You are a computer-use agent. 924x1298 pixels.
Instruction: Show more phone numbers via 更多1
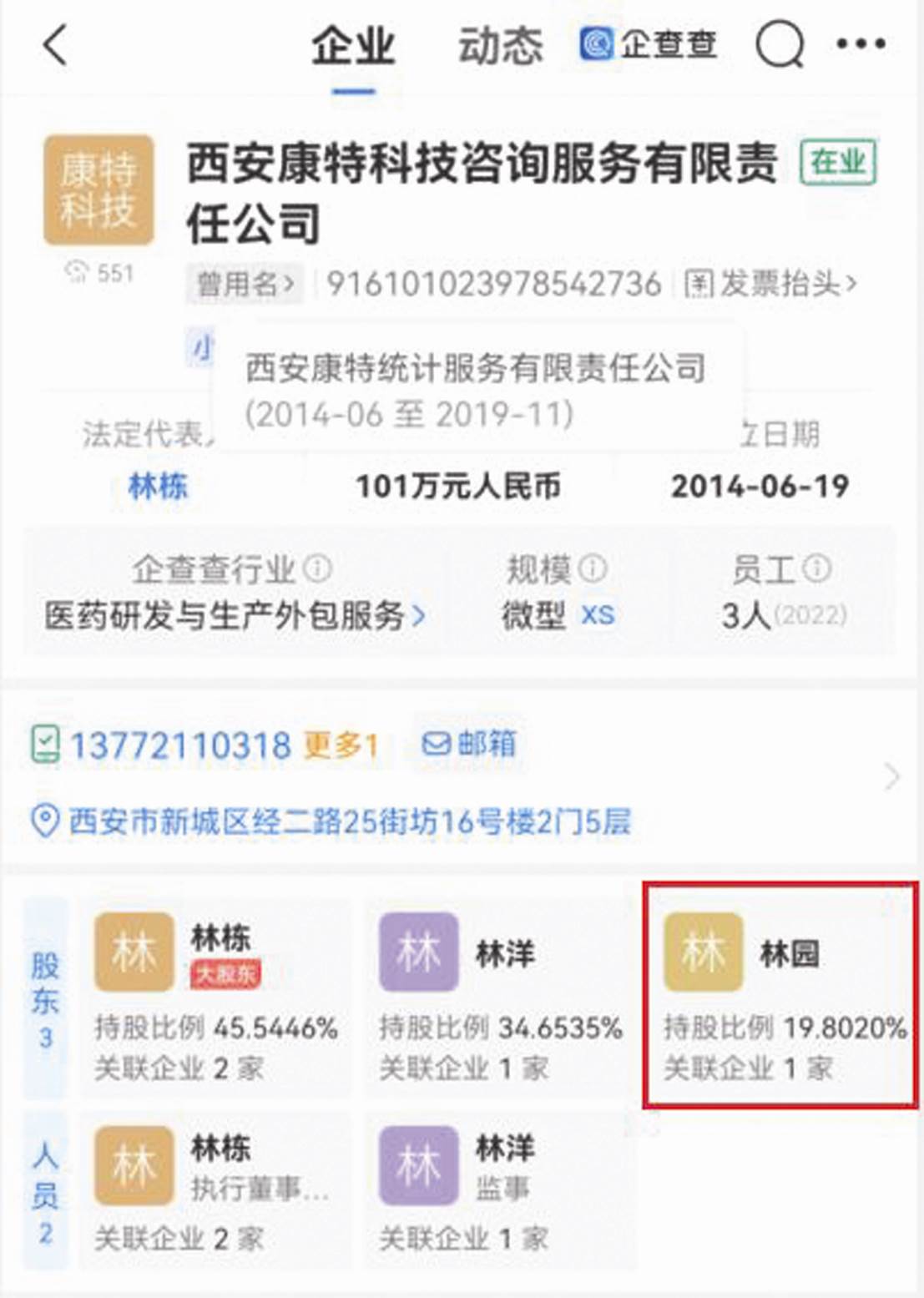[341, 745]
